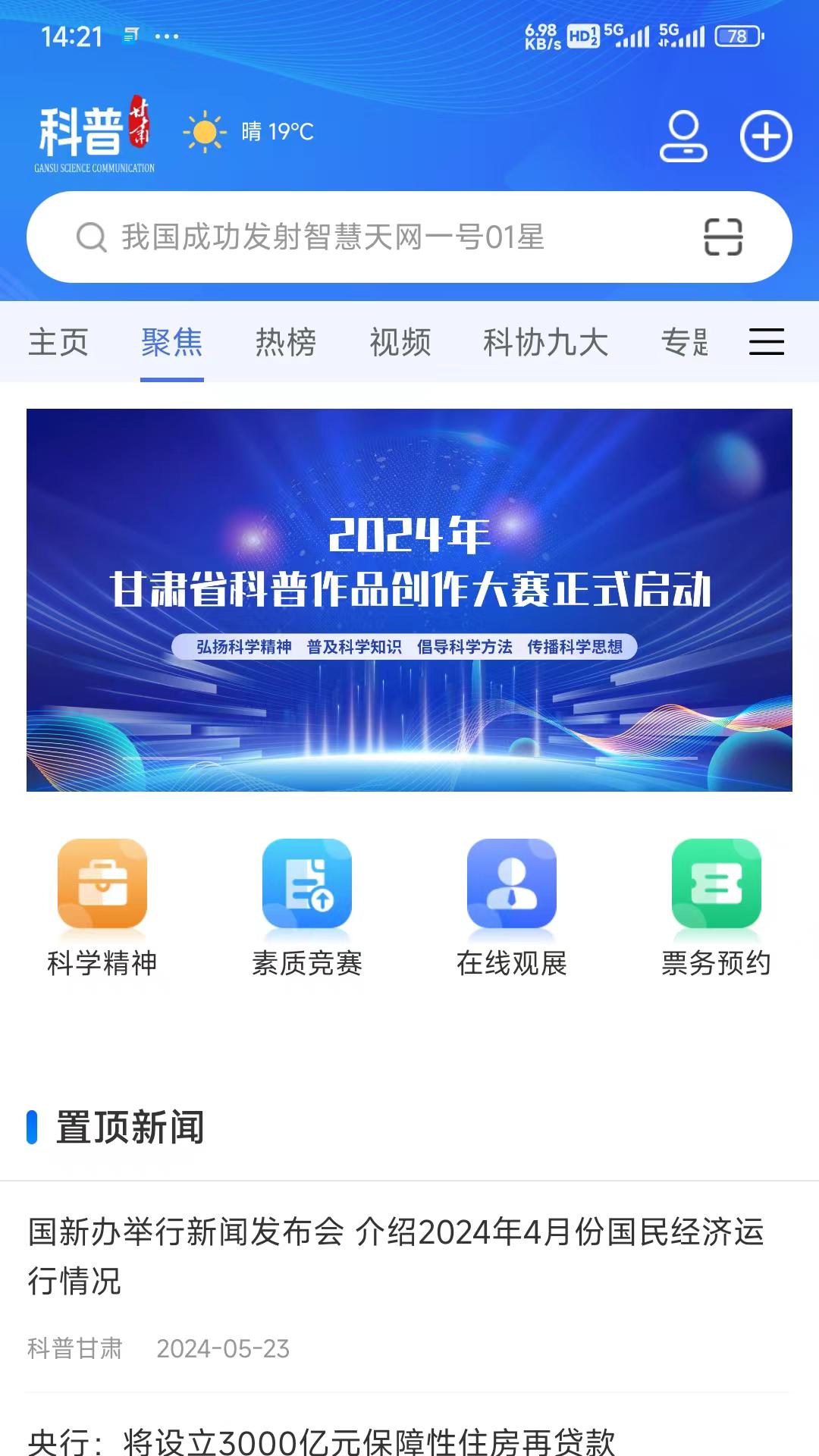Switch to the 视频 tab
The height and width of the screenshot is (1456, 819).
coord(400,343)
